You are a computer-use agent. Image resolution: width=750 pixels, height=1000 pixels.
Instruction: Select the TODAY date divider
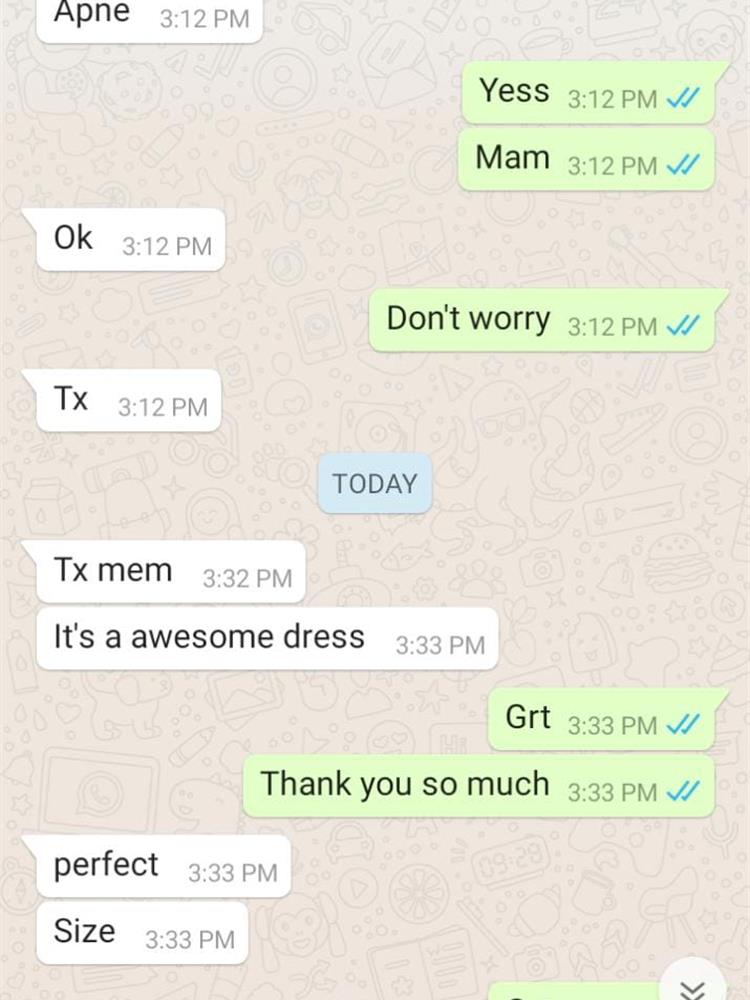374,485
